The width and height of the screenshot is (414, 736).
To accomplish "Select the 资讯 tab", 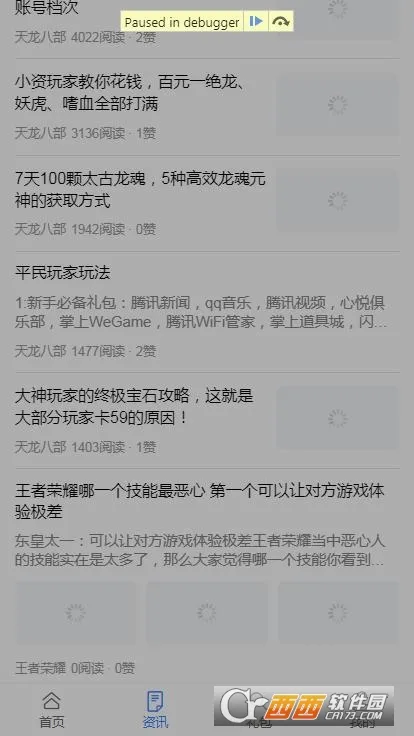I will 155,709.
